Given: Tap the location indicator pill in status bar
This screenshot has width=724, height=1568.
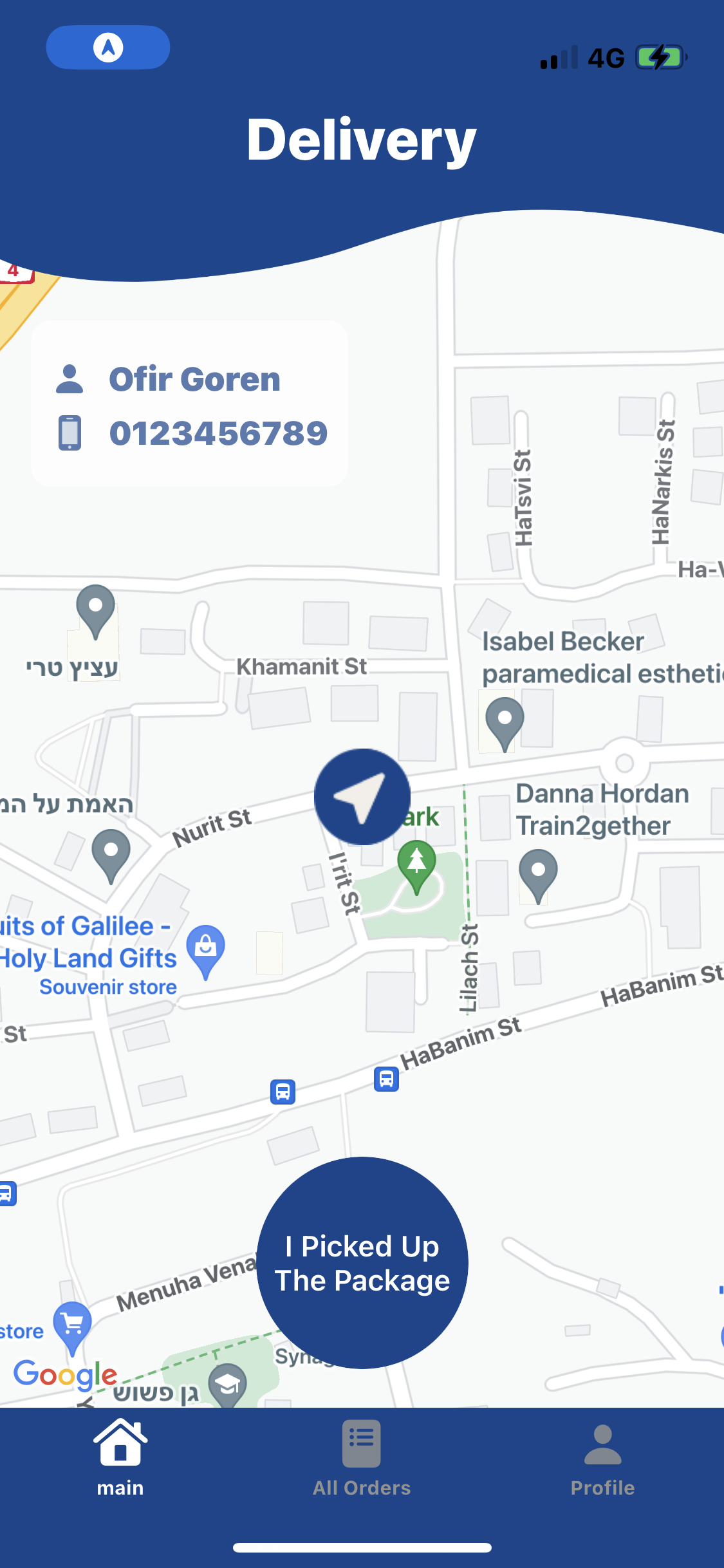Looking at the screenshot, I should tap(108, 47).
